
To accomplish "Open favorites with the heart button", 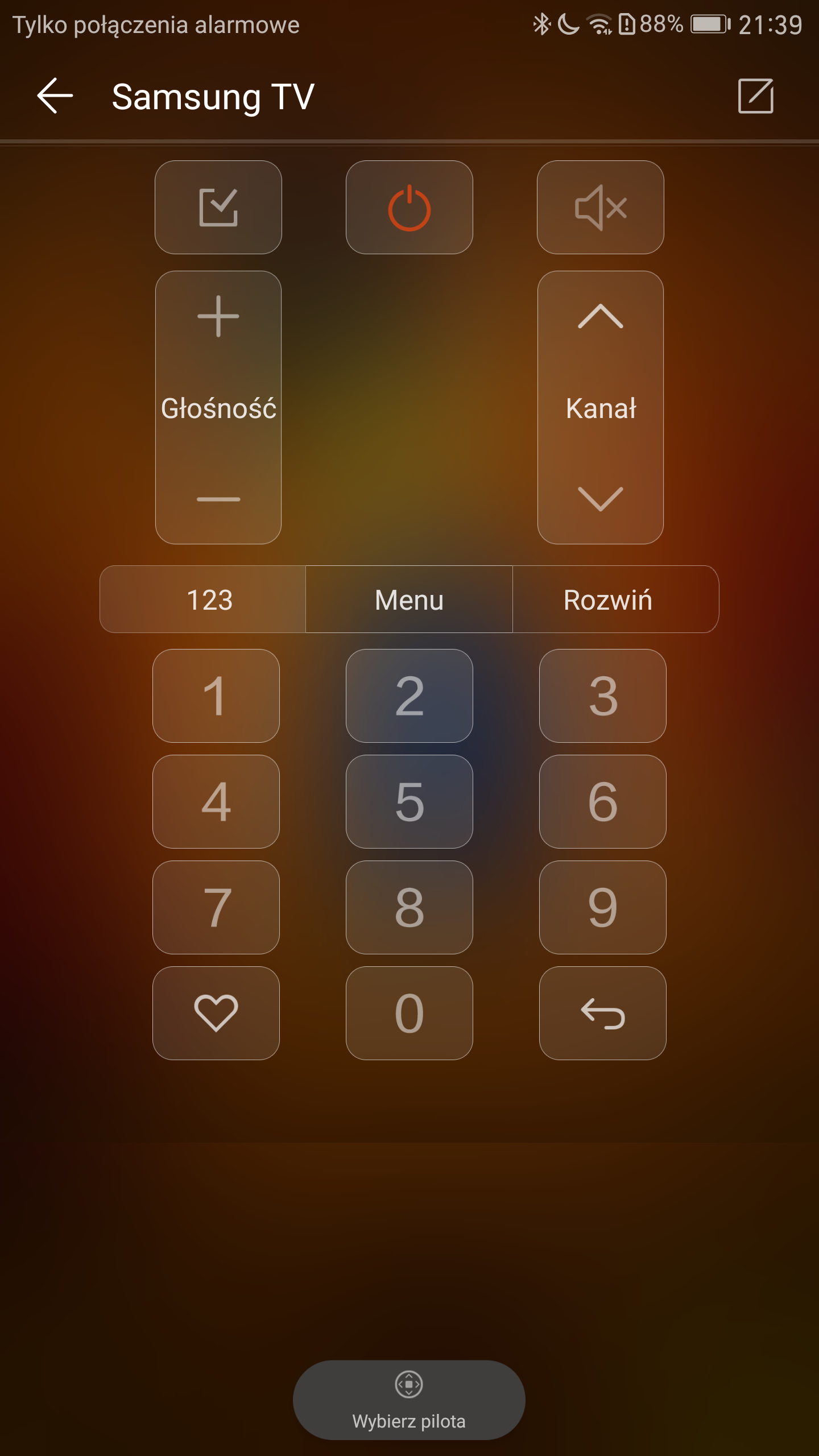I will click(x=216, y=1013).
